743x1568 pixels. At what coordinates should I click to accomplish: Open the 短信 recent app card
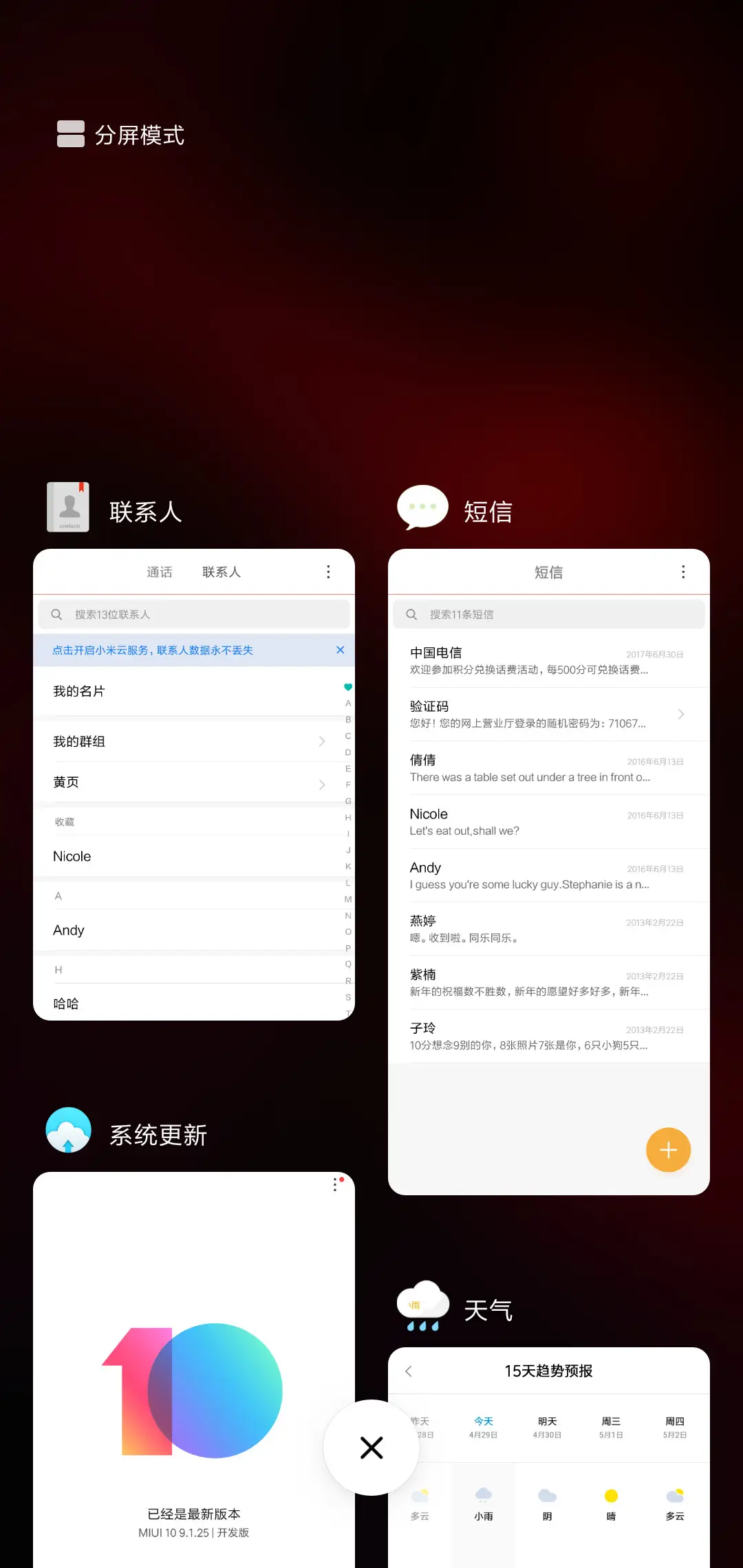coord(548,871)
